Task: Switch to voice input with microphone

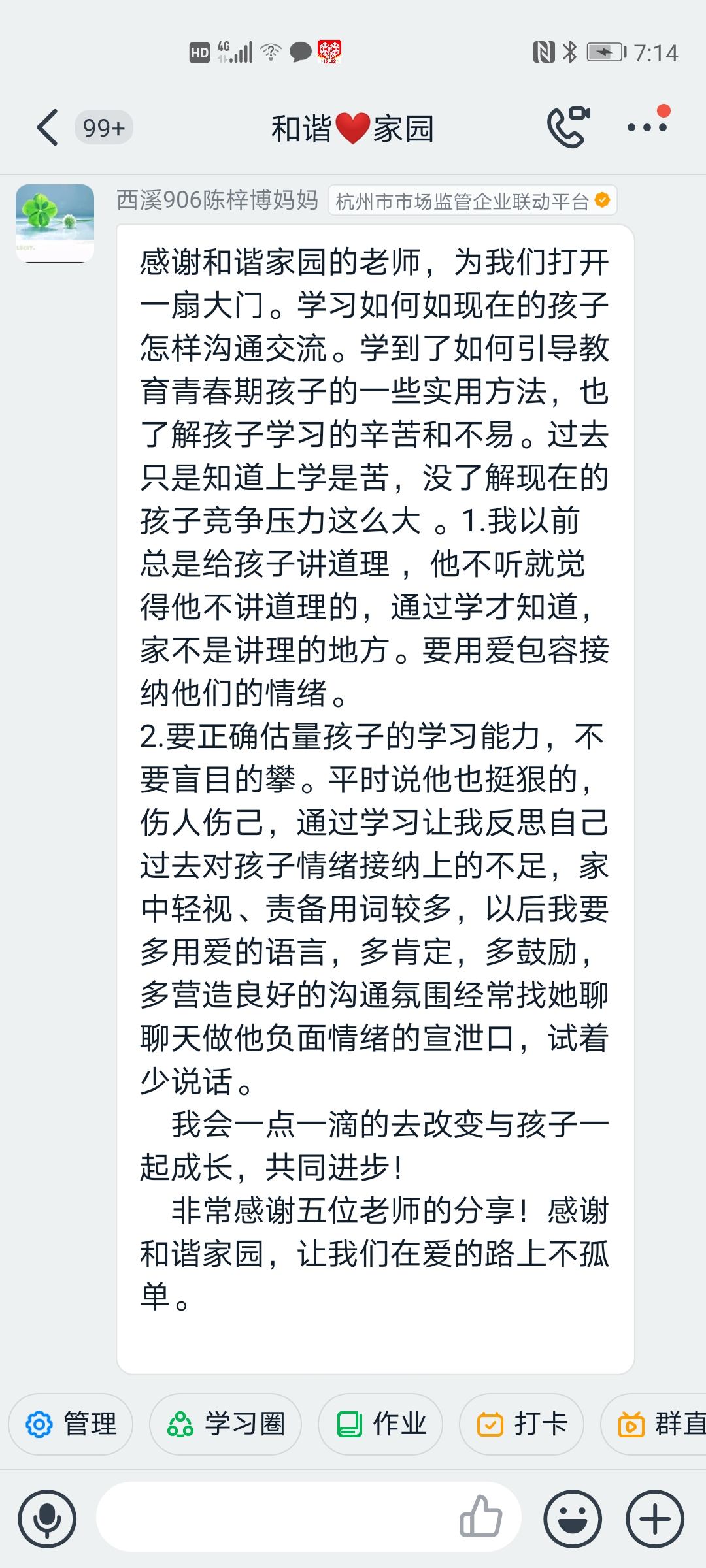Action: click(47, 1519)
